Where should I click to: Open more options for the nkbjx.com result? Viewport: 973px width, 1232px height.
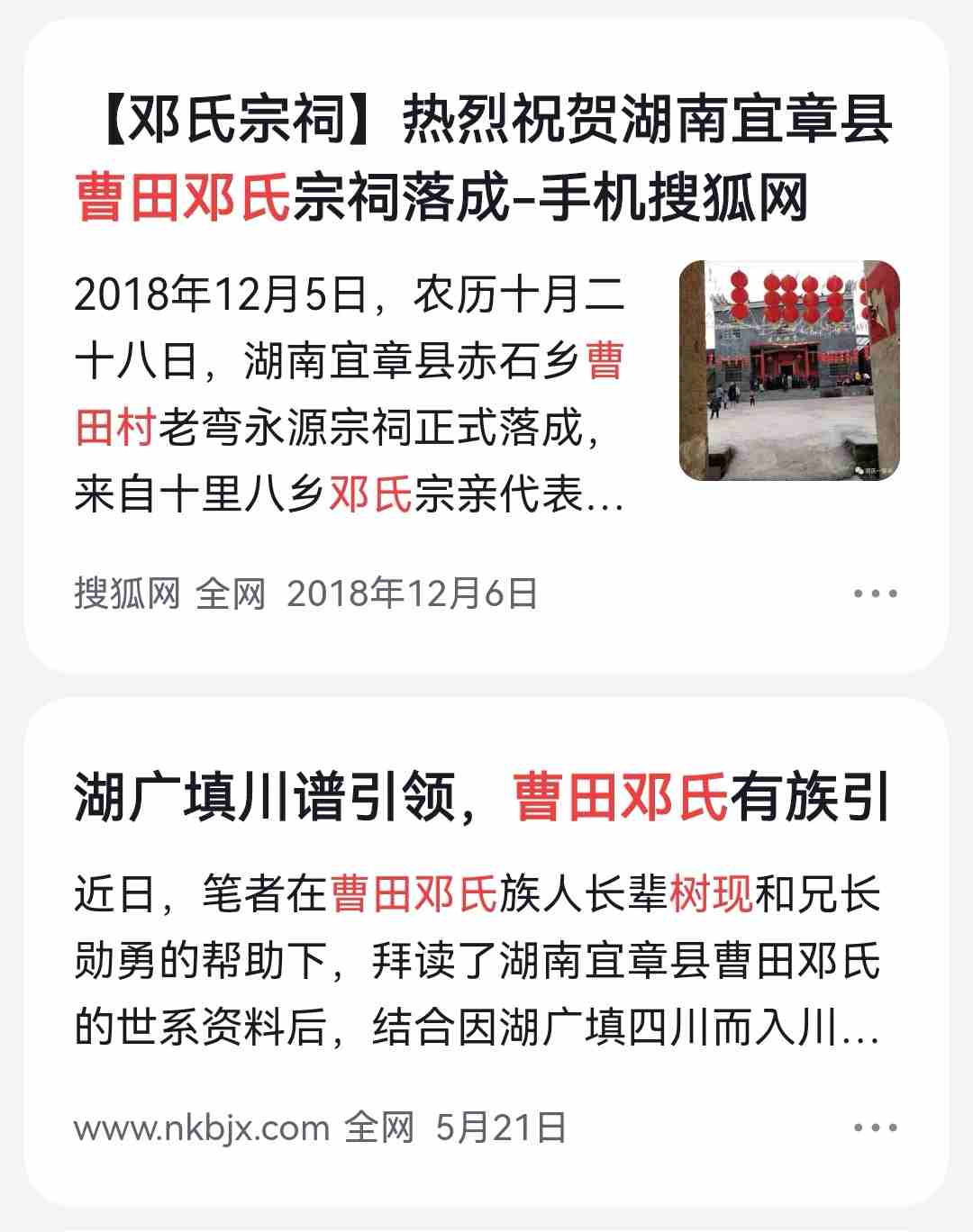click(875, 1128)
